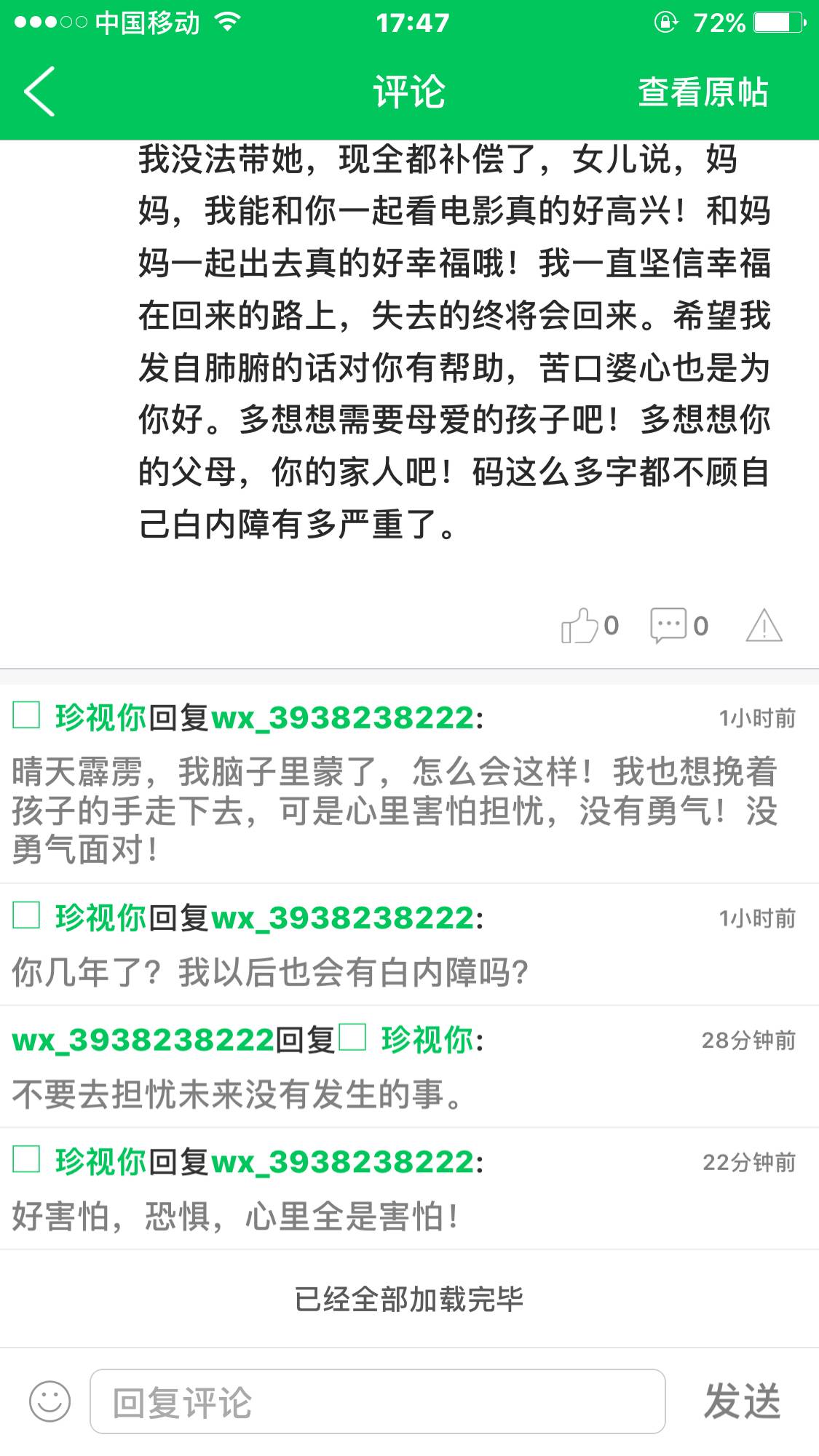Tap the speech-bubble reply icon on the comment
This screenshot has width=819, height=1456.
[669, 626]
